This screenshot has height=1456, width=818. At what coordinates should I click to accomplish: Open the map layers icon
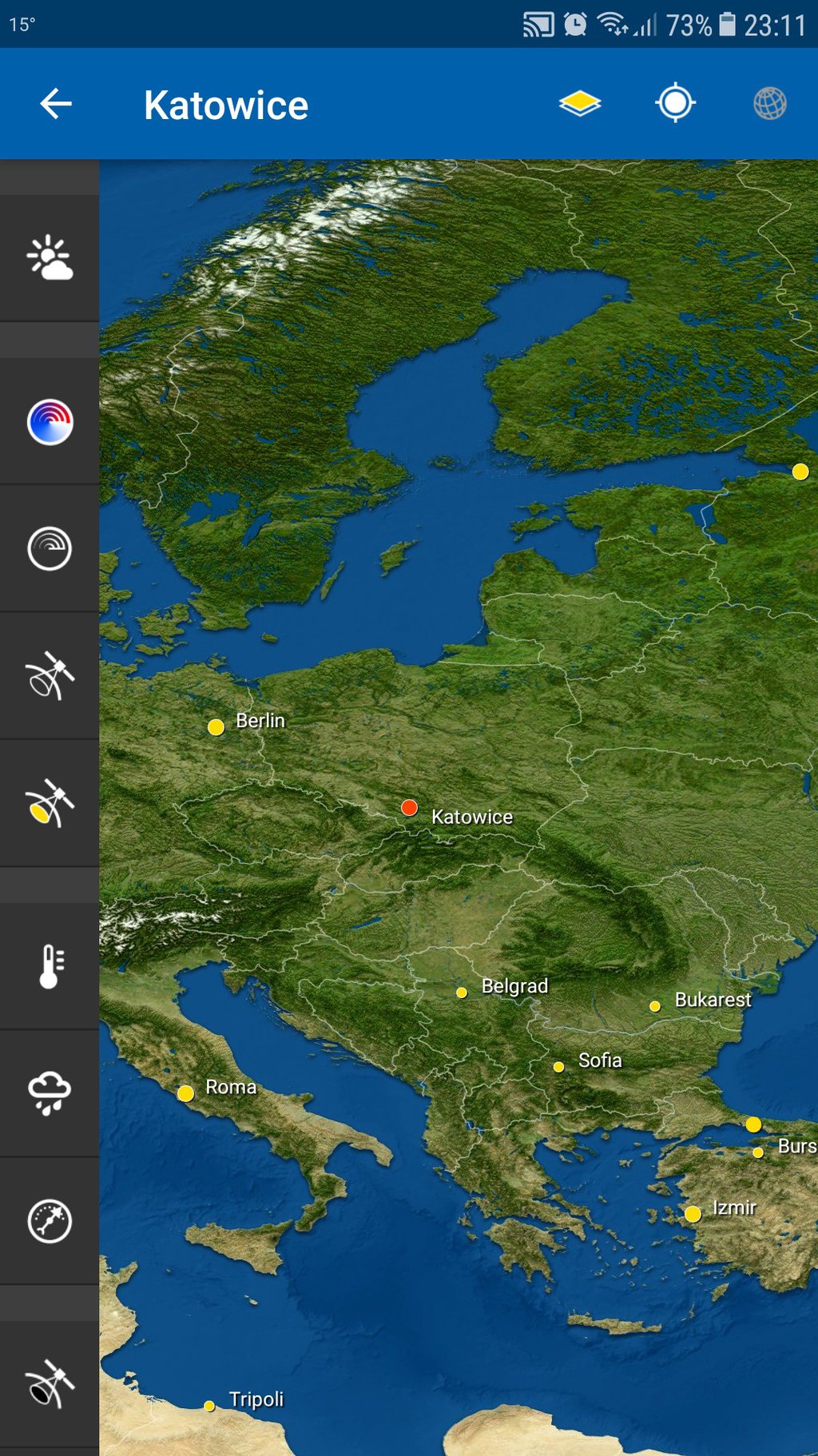coord(580,103)
